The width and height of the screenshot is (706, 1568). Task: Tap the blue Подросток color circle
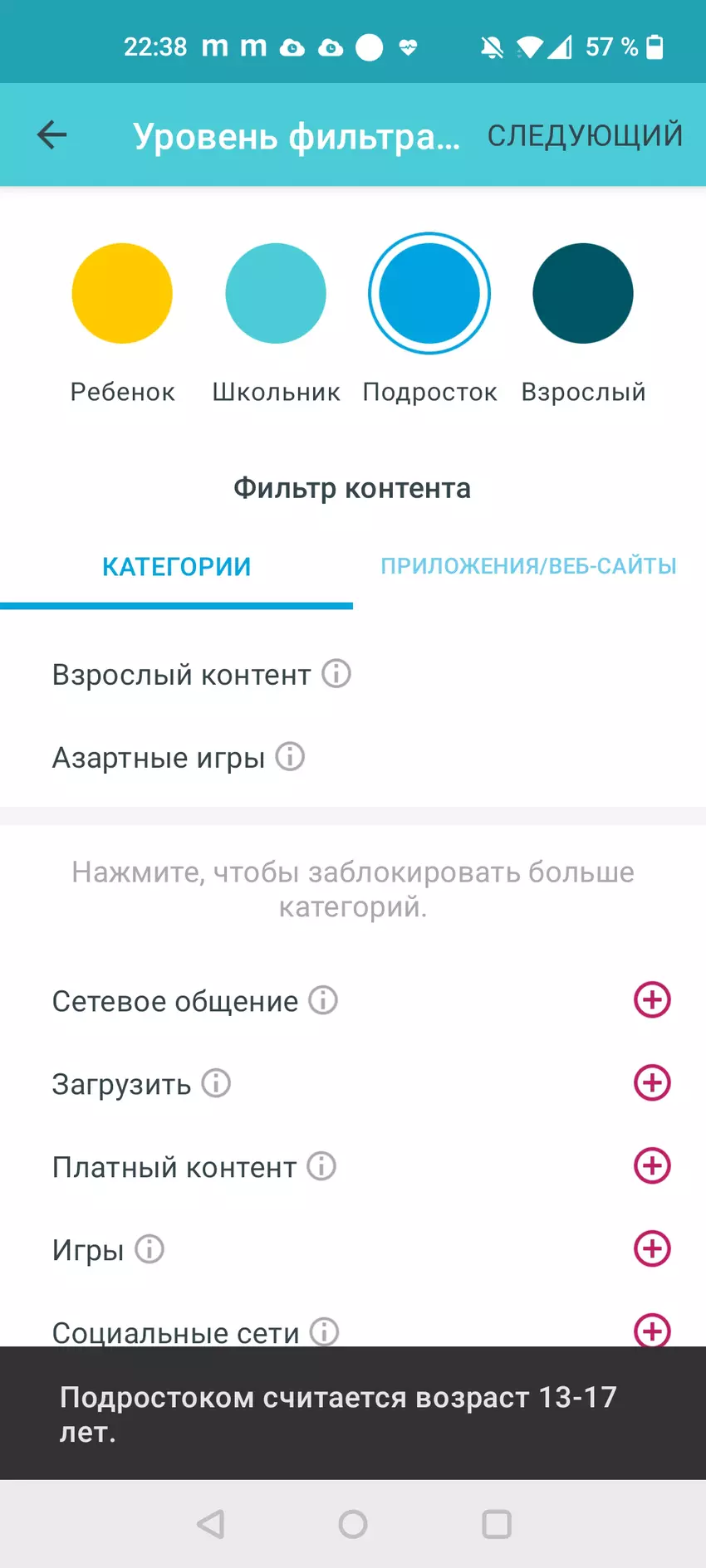tap(429, 293)
